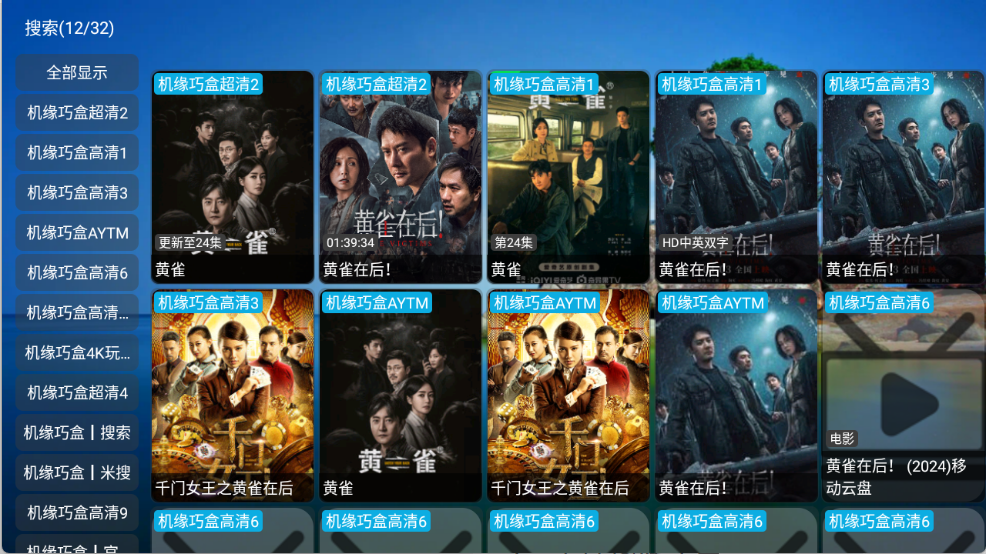This screenshot has height=554, width=986.
Task: Choose 机缘巧盒丨搜索 source
Action: (x=77, y=433)
